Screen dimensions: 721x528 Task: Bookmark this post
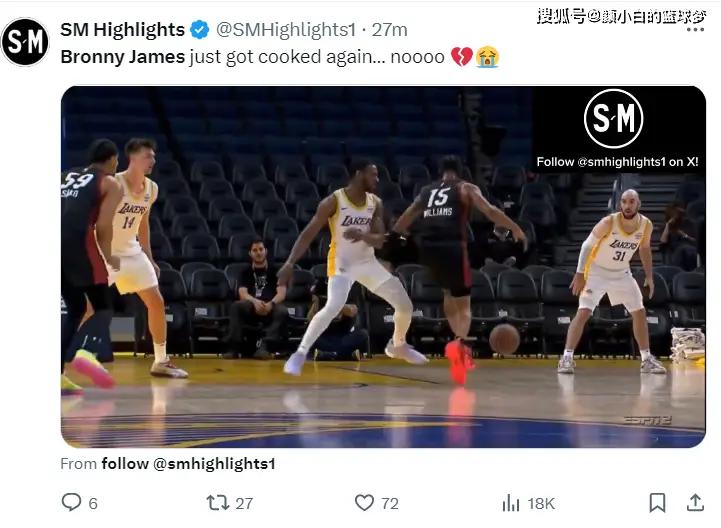coord(656,503)
